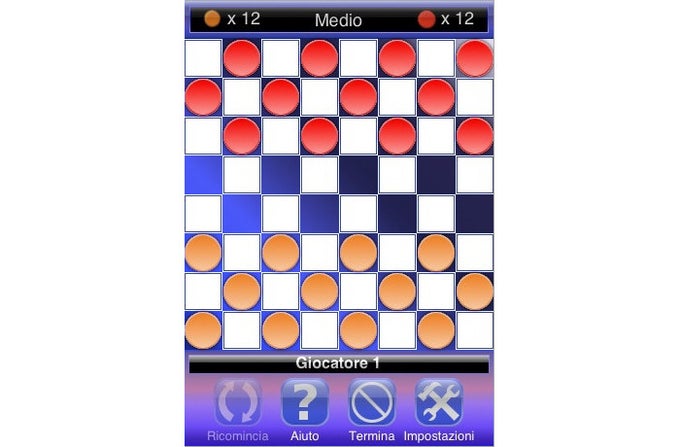Open the Aiuto help button
The image size is (680, 447).
305,405
